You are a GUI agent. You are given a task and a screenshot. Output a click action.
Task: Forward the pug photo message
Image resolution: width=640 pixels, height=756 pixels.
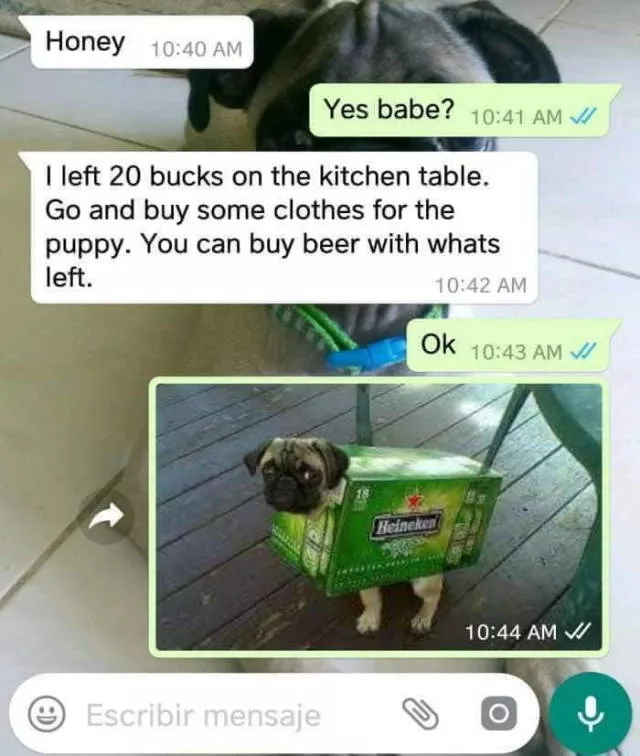click(x=106, y=515)
